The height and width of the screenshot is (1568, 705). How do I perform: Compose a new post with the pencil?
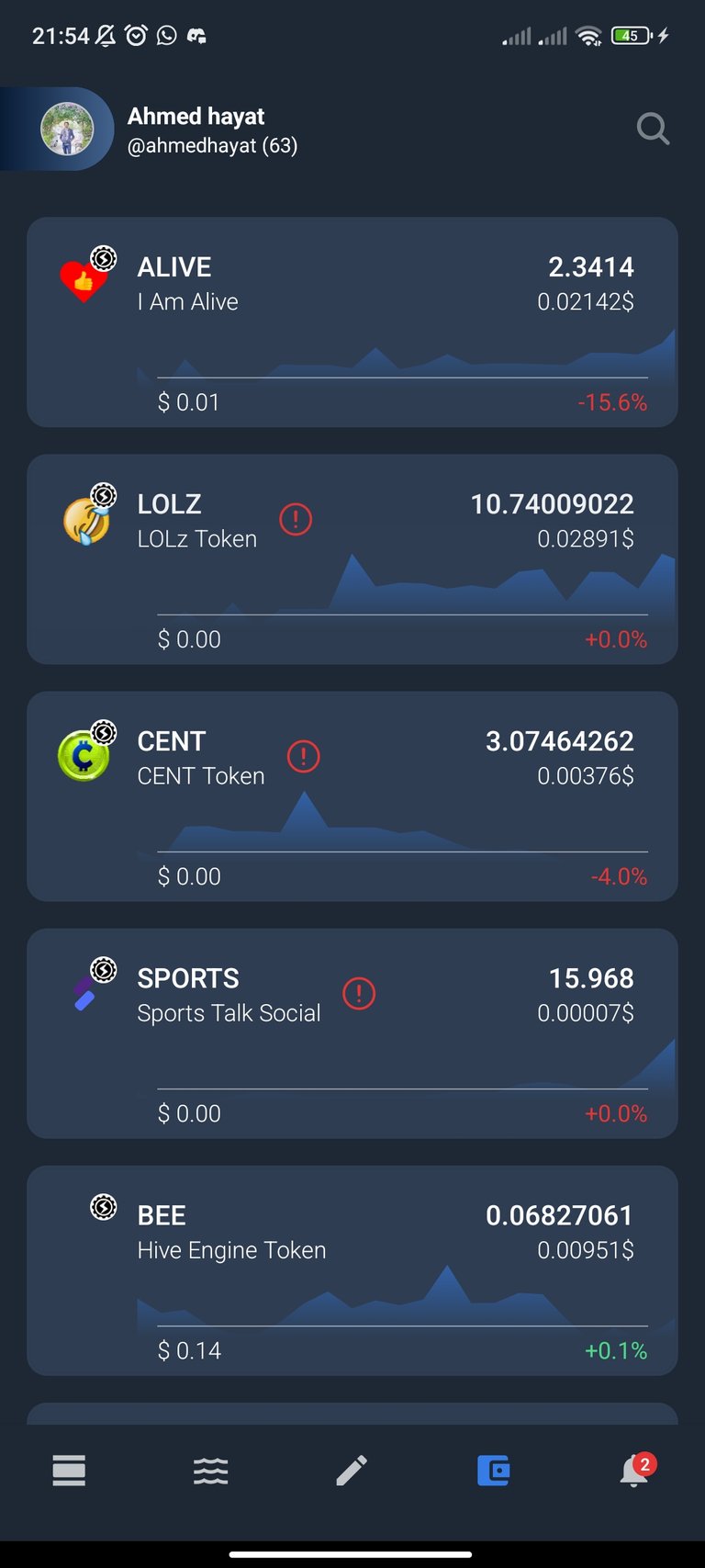(352, 1471)
